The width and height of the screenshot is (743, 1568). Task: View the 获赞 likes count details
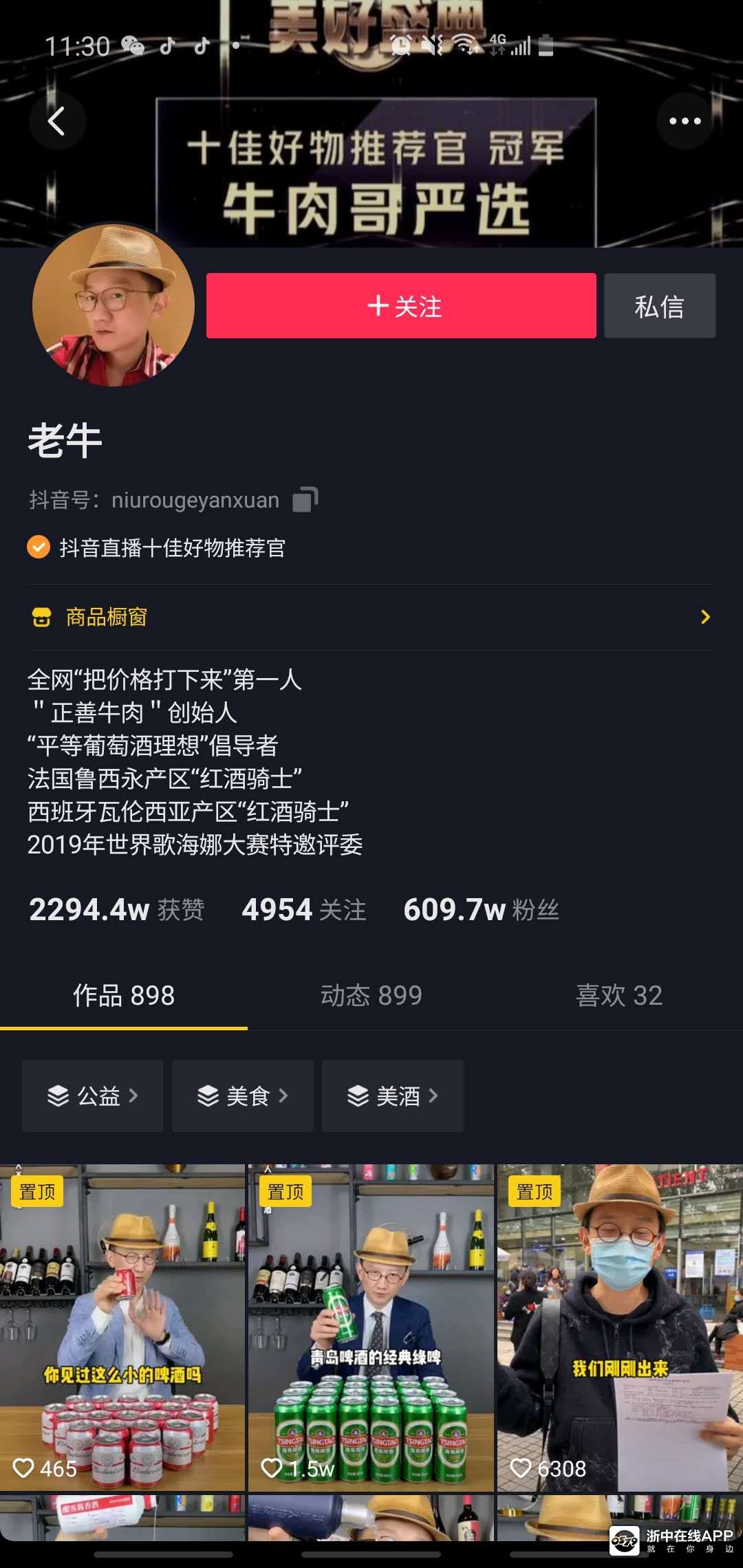click(x=117, y=910)
